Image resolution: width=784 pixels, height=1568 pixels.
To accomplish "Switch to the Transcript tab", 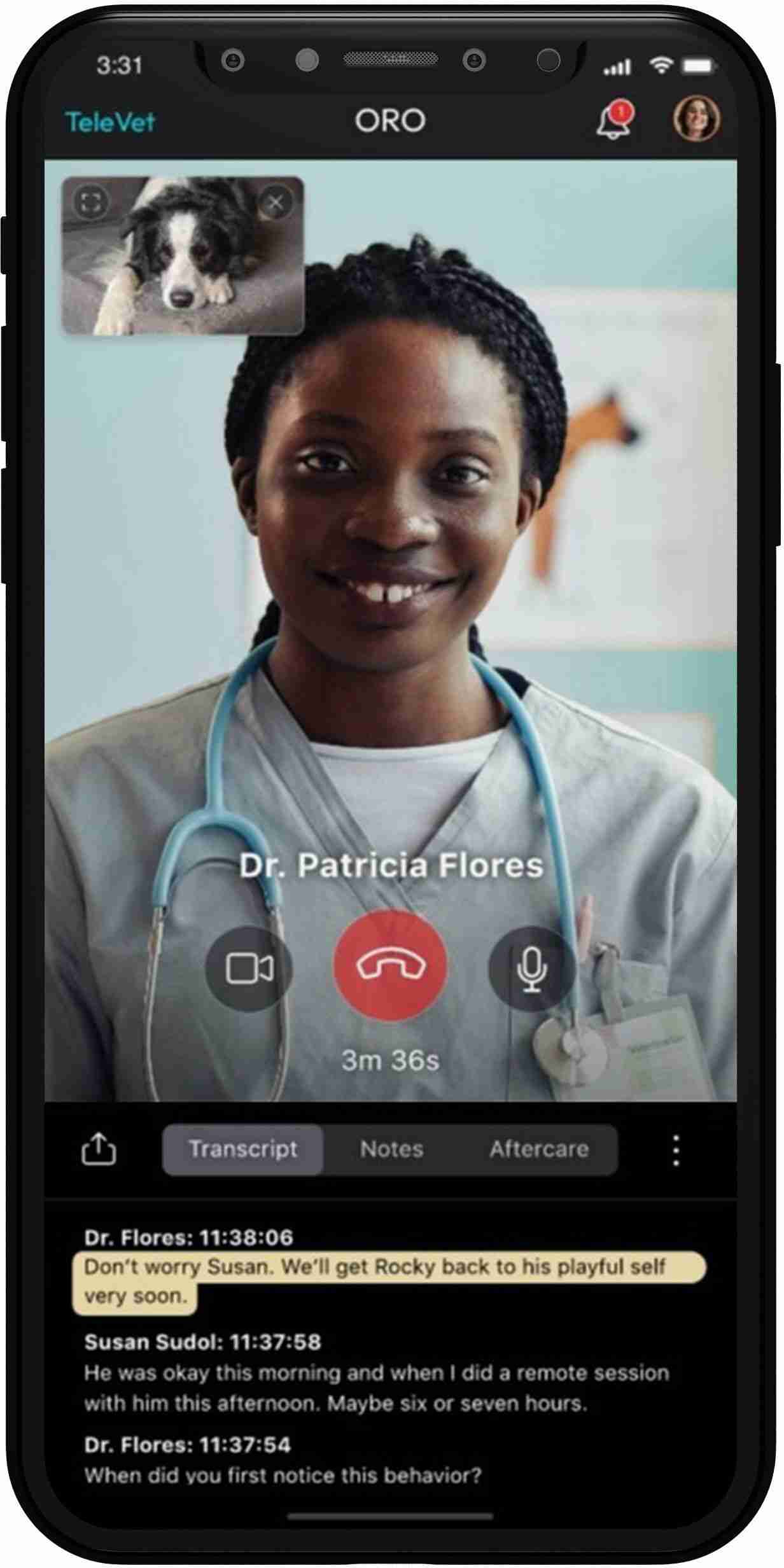I will pos(243,1149).
